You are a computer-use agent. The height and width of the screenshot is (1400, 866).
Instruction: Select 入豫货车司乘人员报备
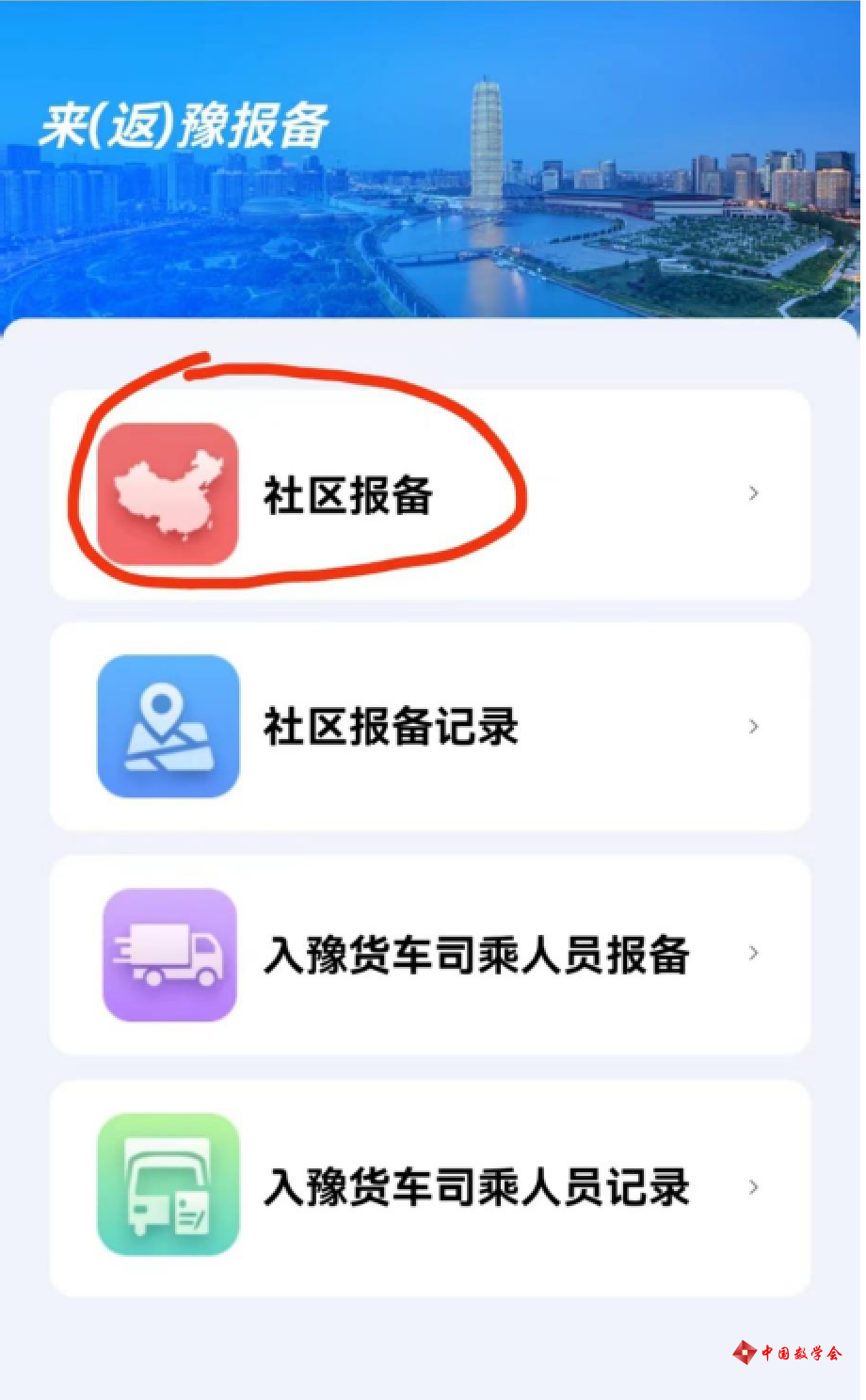(x=429, y=955)
